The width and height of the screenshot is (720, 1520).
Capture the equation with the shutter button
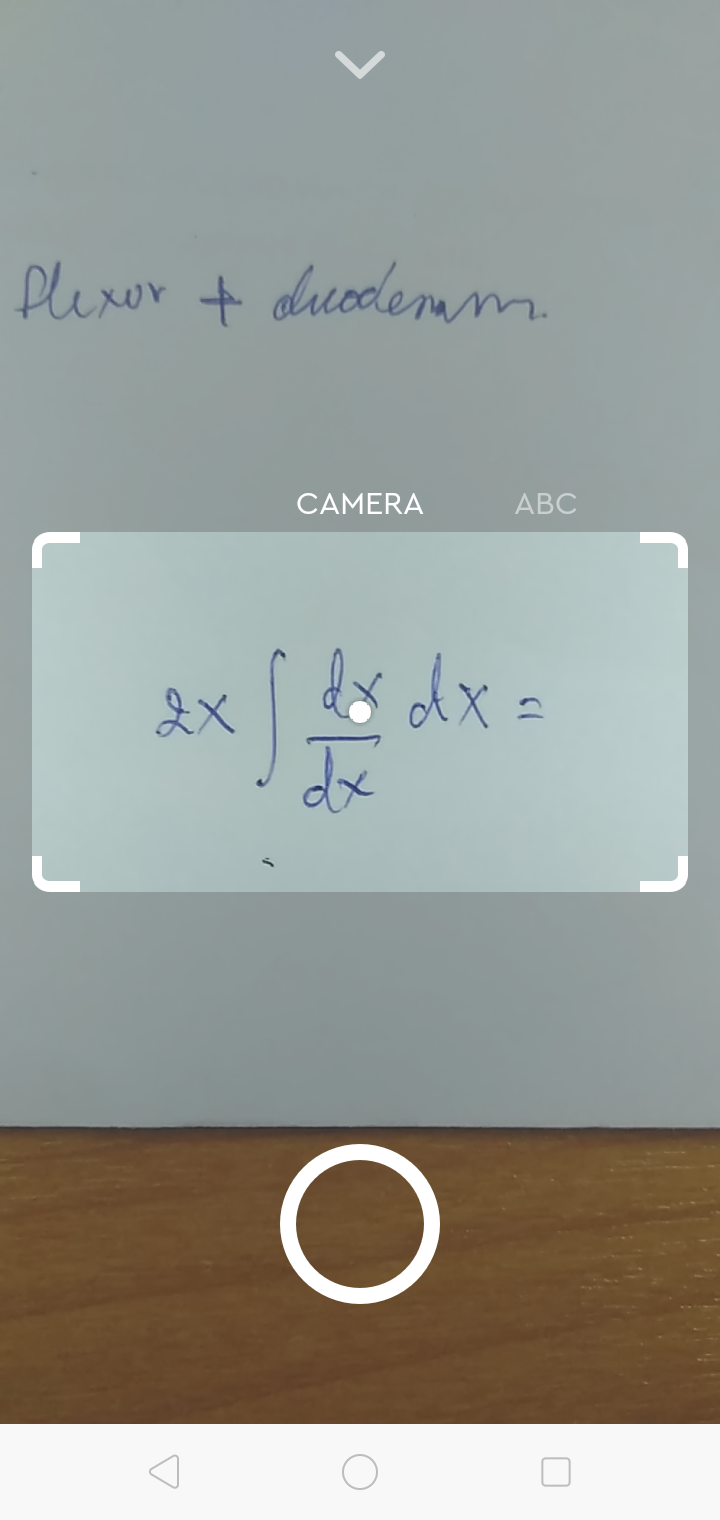(360, 1224)
